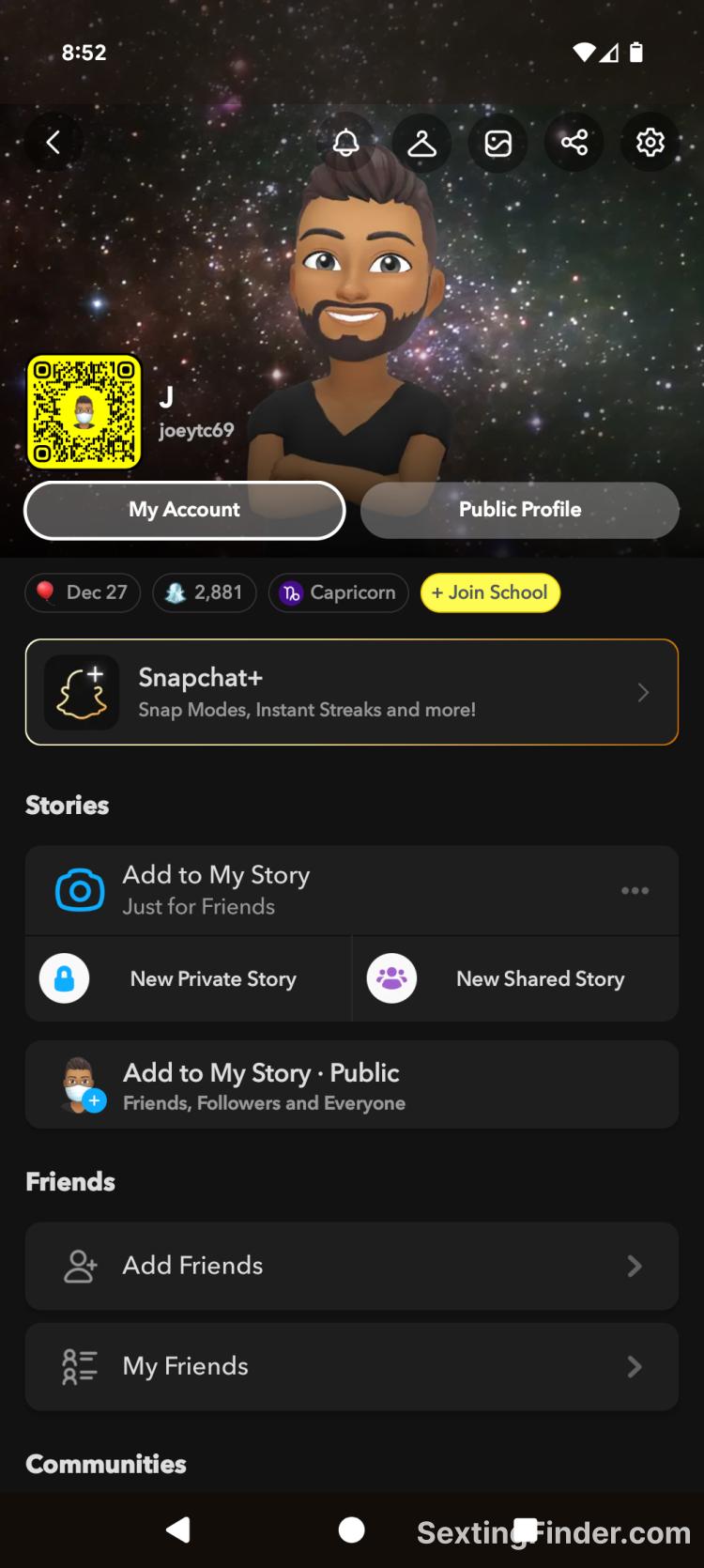View the My Friends list
Viewport: 704px width, 1568px height.
352,1366
